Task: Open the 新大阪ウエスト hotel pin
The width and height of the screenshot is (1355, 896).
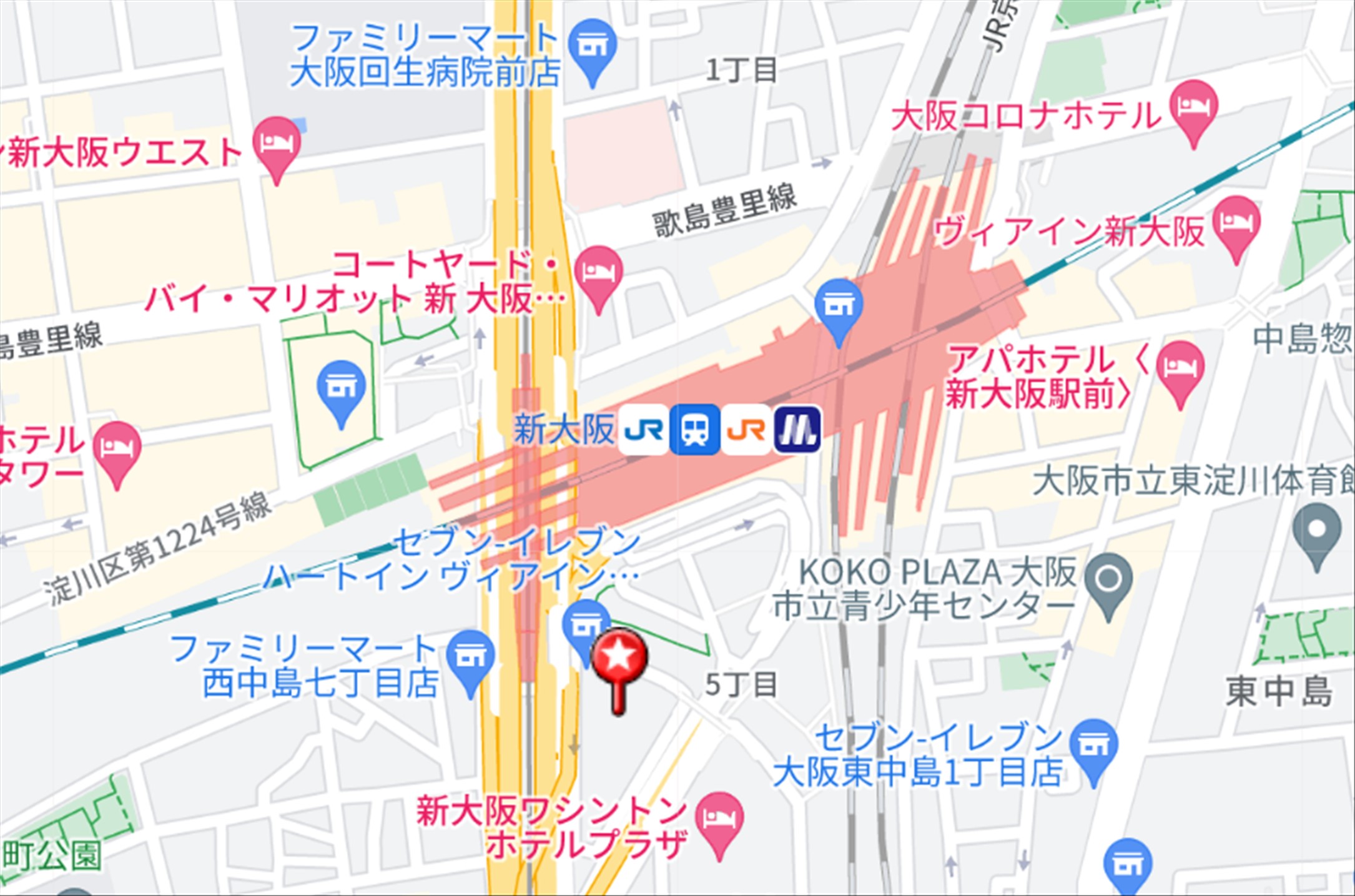Action: pyautogui.click(x=277, y=145)
